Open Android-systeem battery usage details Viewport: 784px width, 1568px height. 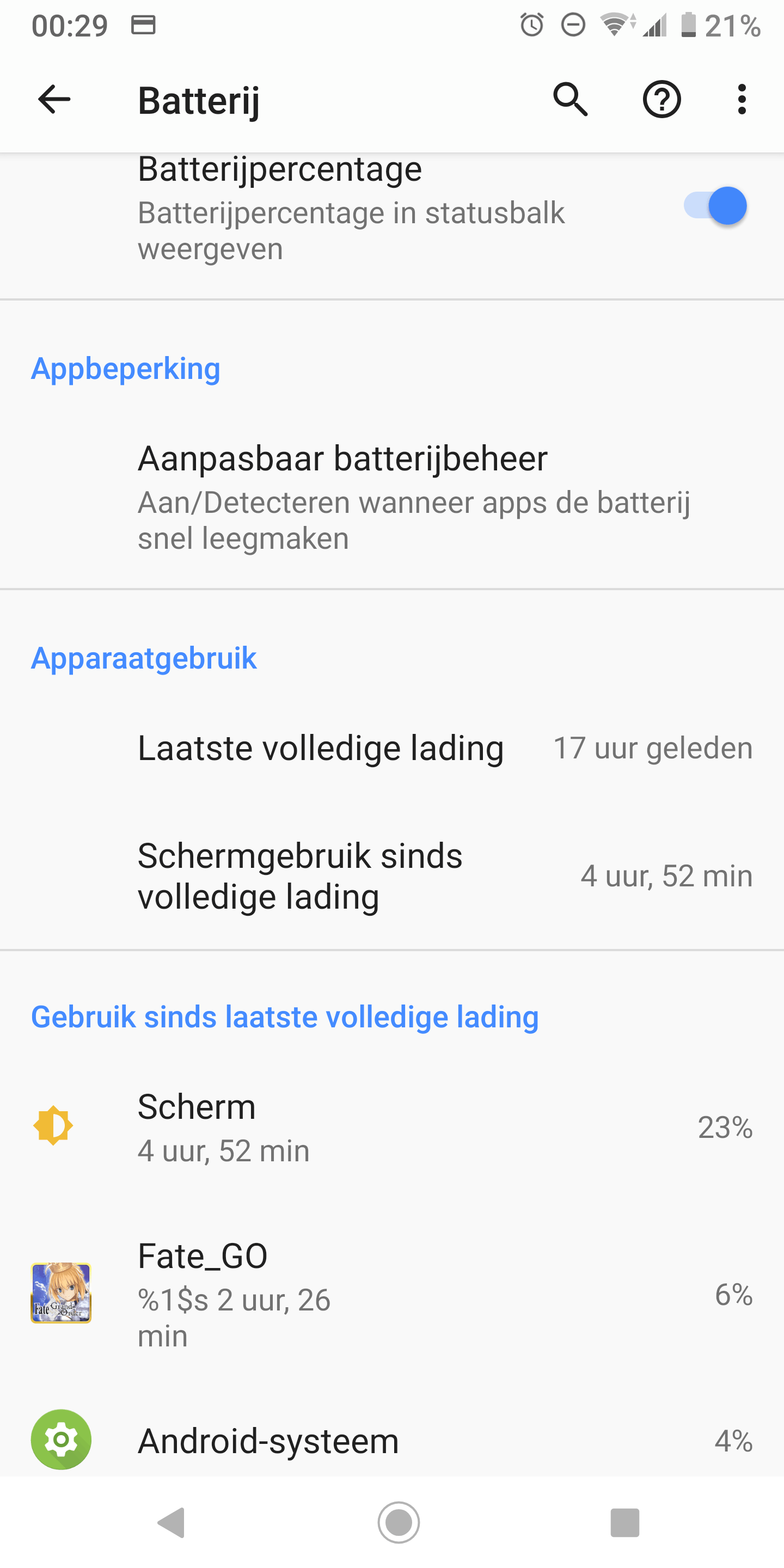click(392, 1441)
